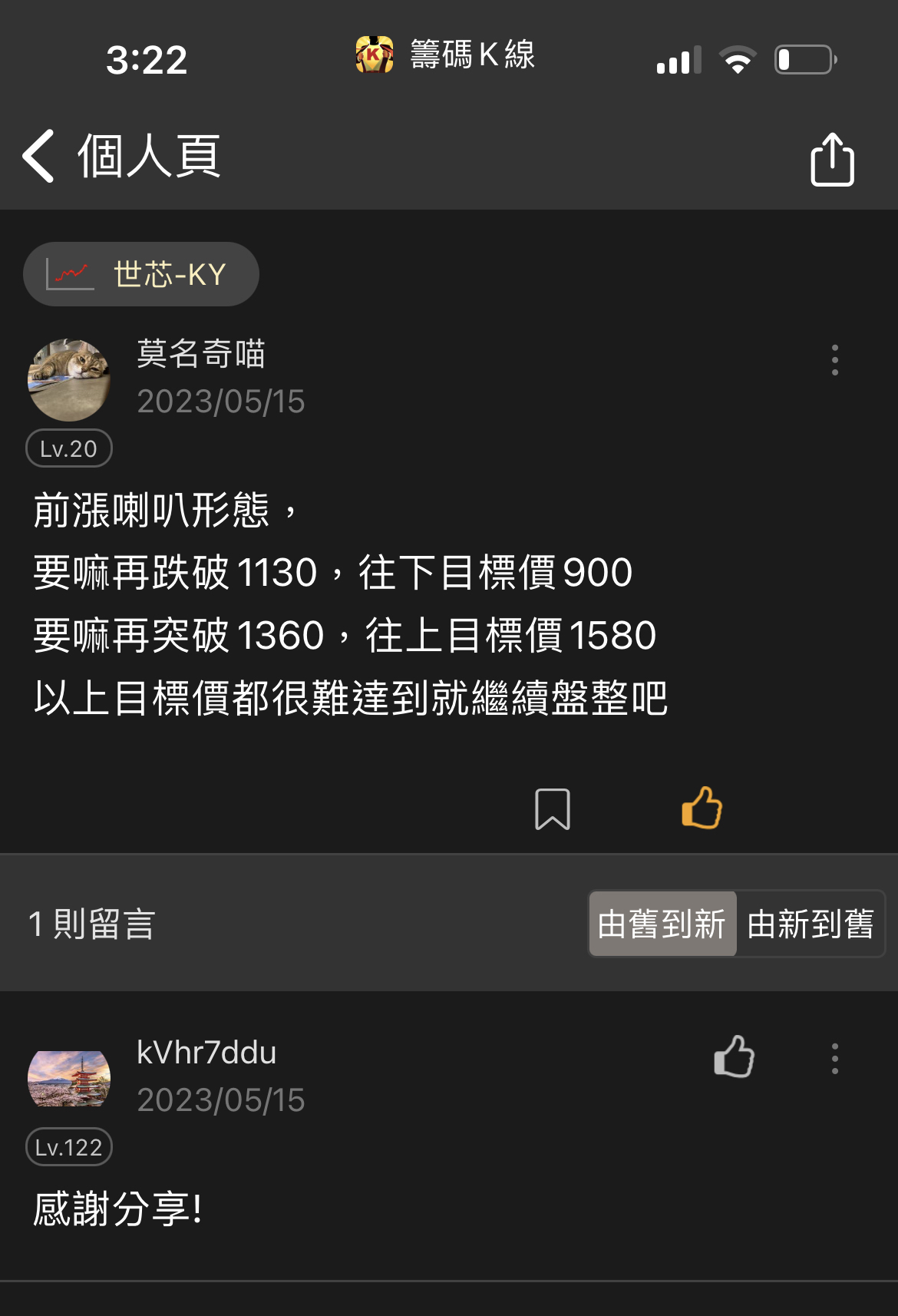Tap kVhr7ddu's avatar thumbnail
Image resolution: width=898 pixels, height=1316 pixels.
(68, 1077)
